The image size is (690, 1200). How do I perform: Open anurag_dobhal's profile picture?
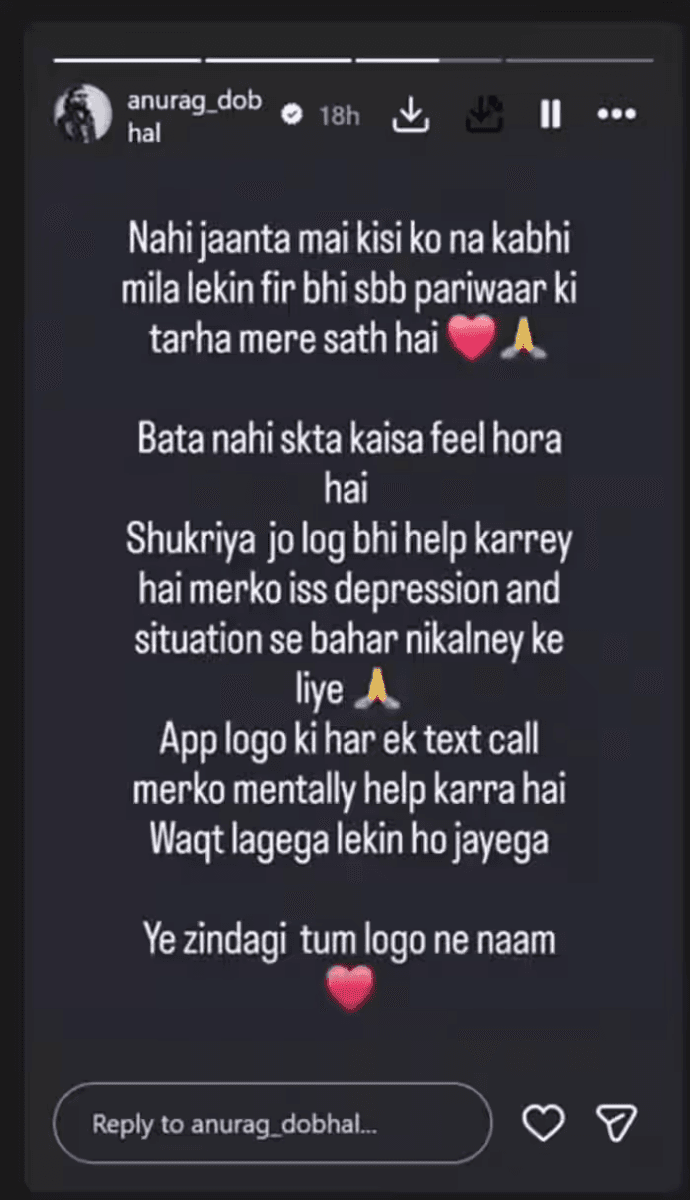coord(83,115)
